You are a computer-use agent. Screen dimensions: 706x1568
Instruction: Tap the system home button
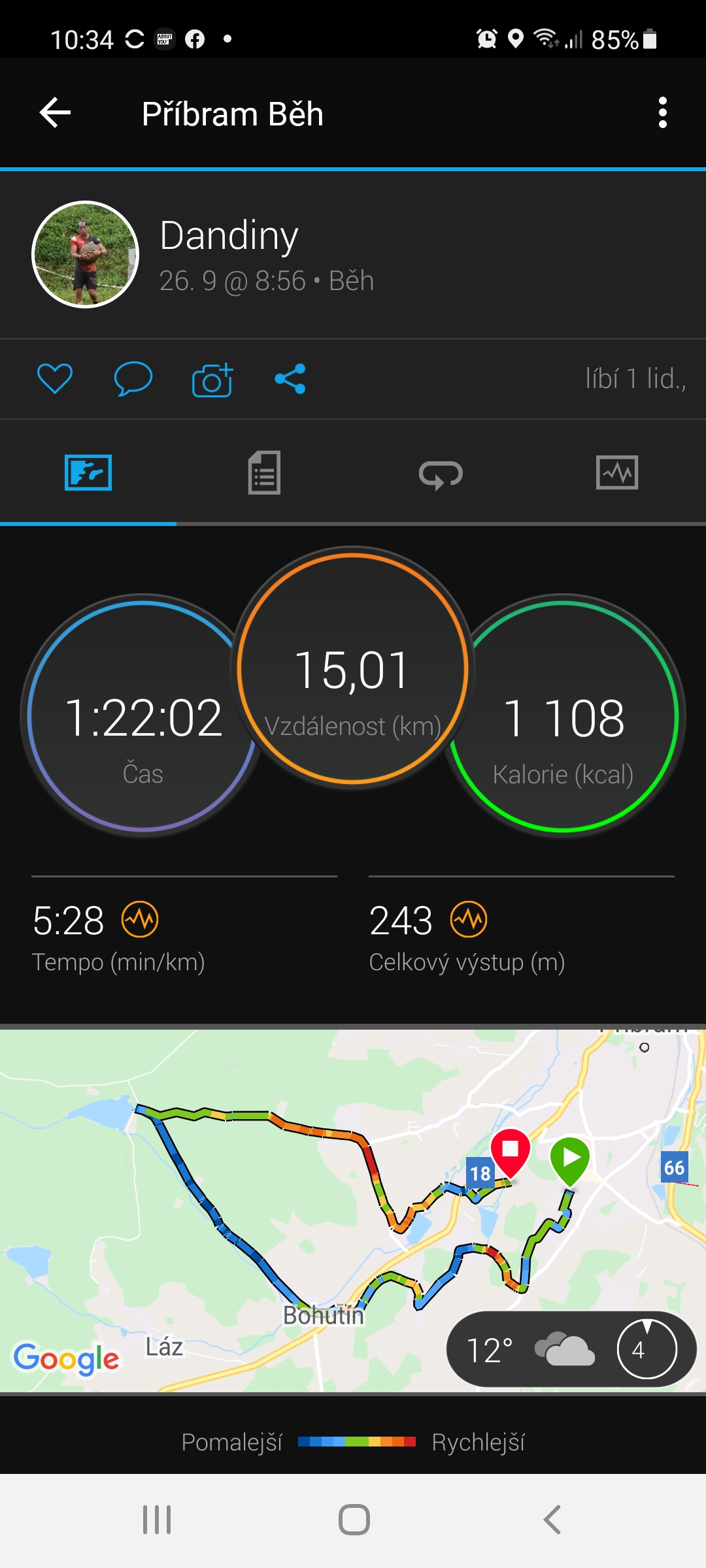(x=354, y=1520)
